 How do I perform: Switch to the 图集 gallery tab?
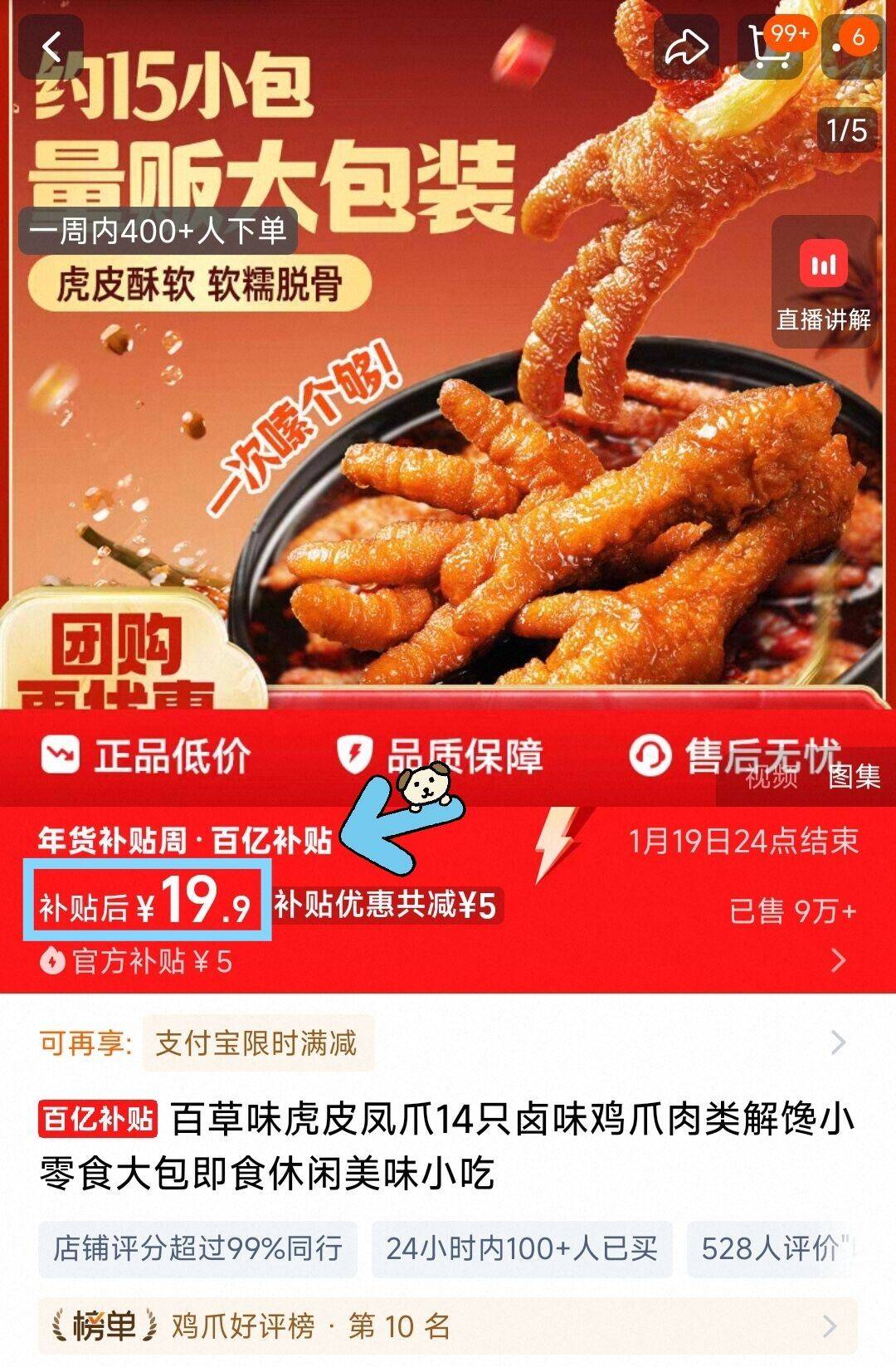[x=854, y=777]
